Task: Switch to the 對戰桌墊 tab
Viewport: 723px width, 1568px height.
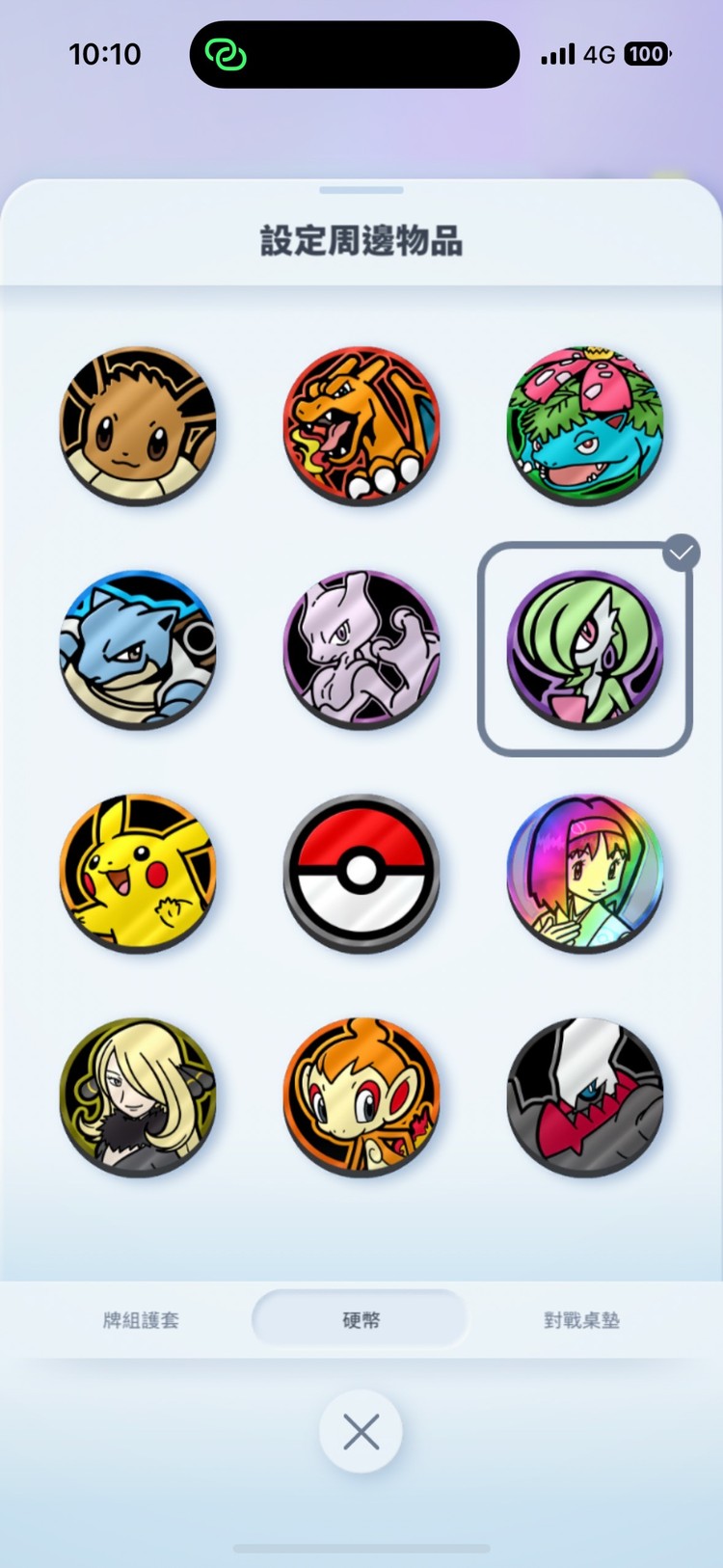Action: [x=581, y=1320]
